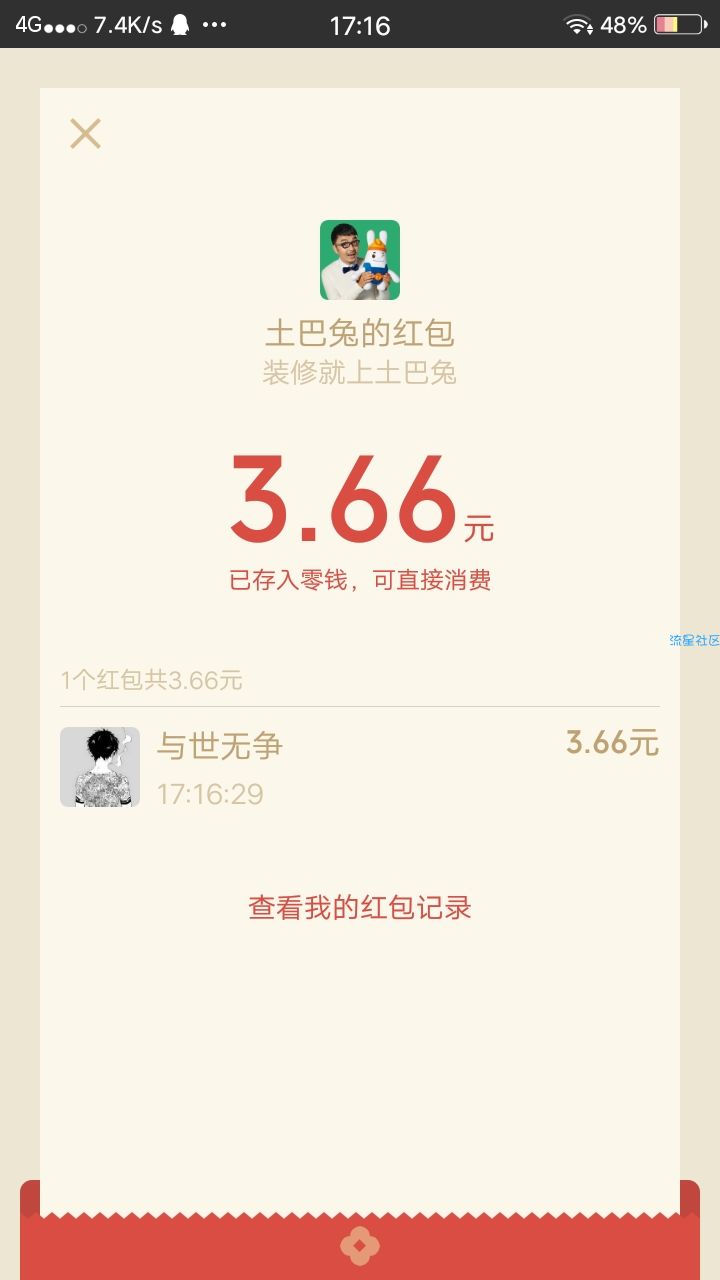Screen dimensions: 720x1280
Task: Open 查看我的红包记录 link
Action: pos(360,908)
